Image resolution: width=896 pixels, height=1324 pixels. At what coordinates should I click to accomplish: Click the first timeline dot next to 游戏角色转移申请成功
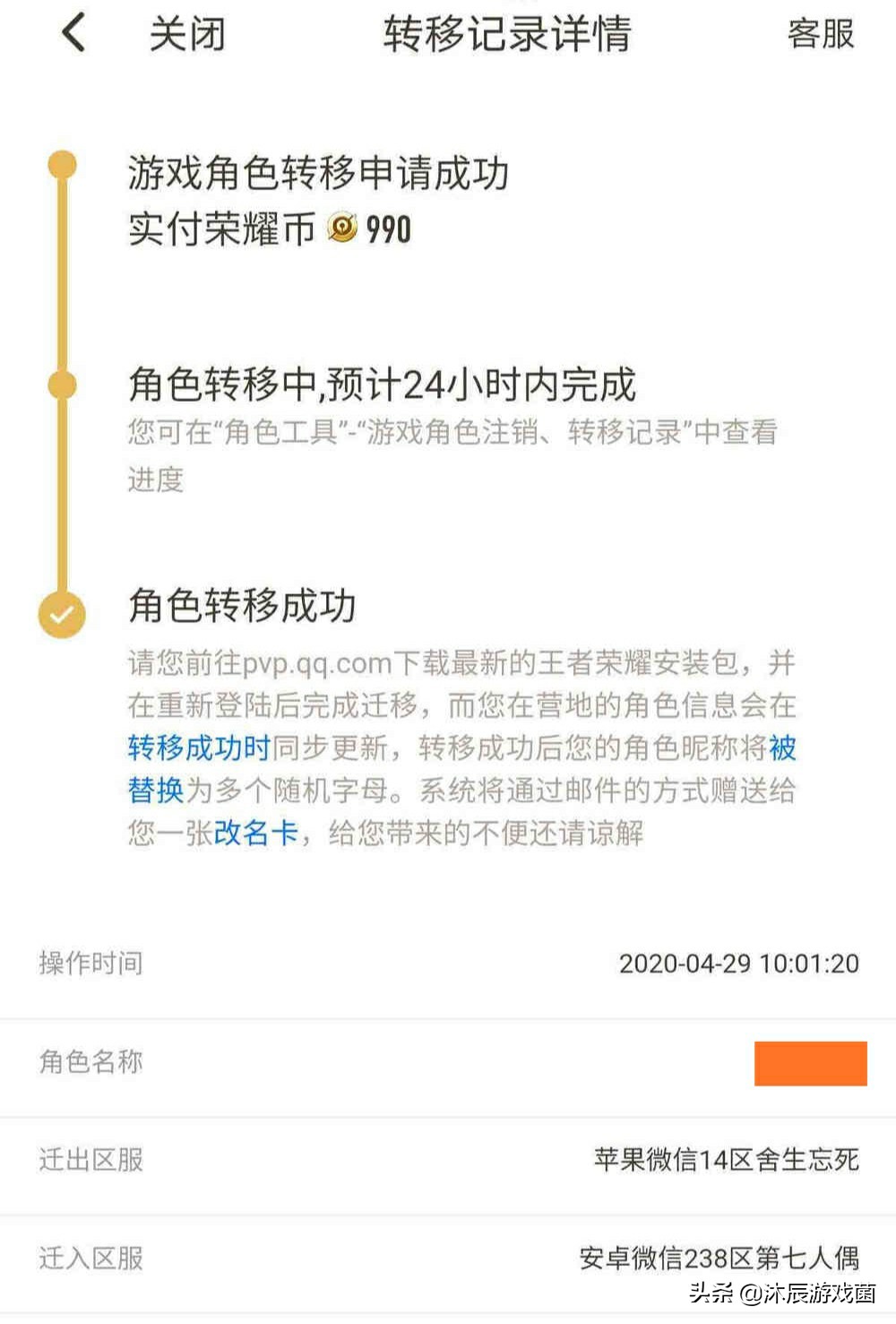[x=61, y=163]
